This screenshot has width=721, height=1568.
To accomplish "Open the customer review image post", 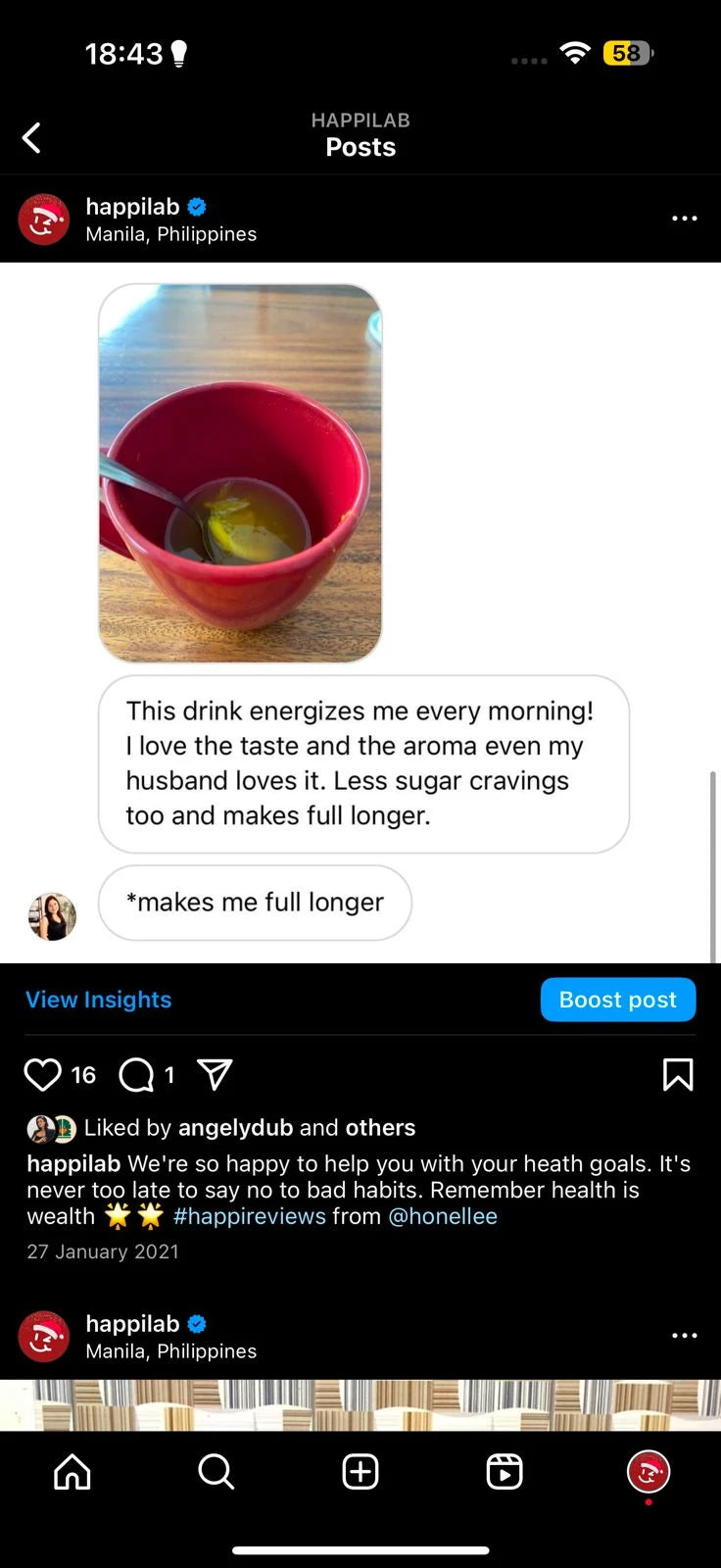I will point(360,612).
